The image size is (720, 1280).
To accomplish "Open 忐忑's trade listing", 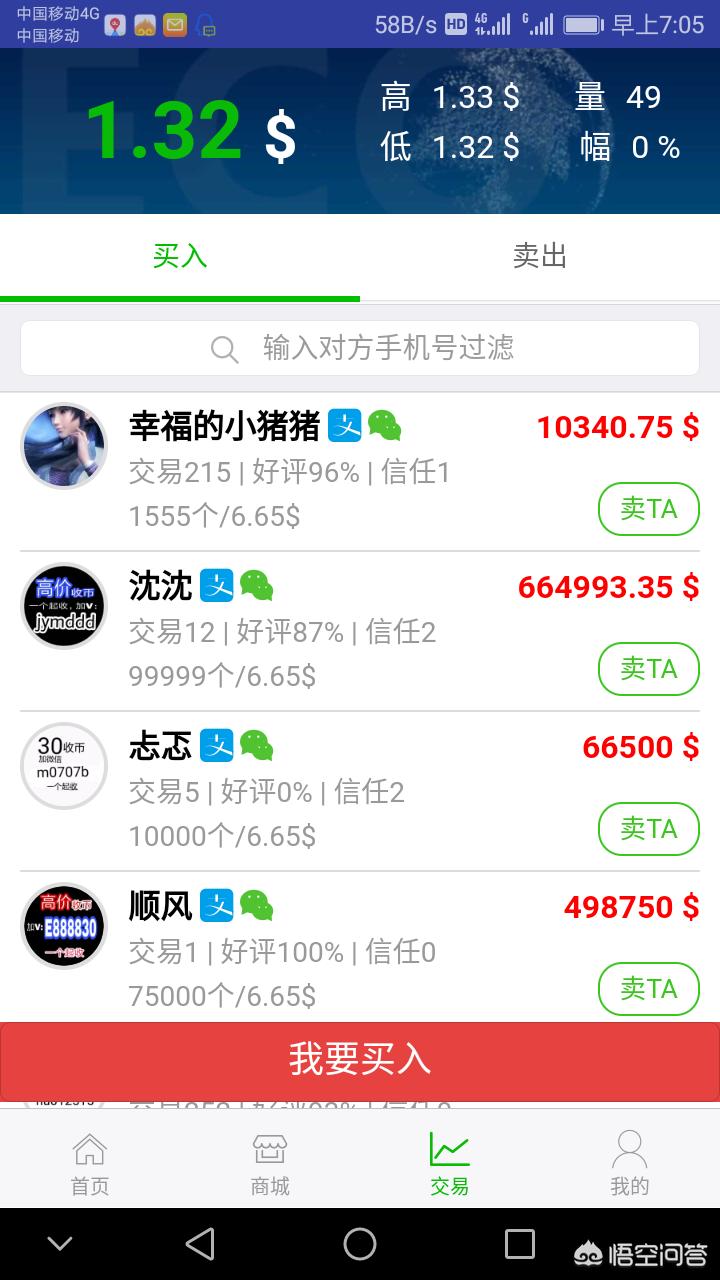I will pyautogui.click(x=300, y=790).
